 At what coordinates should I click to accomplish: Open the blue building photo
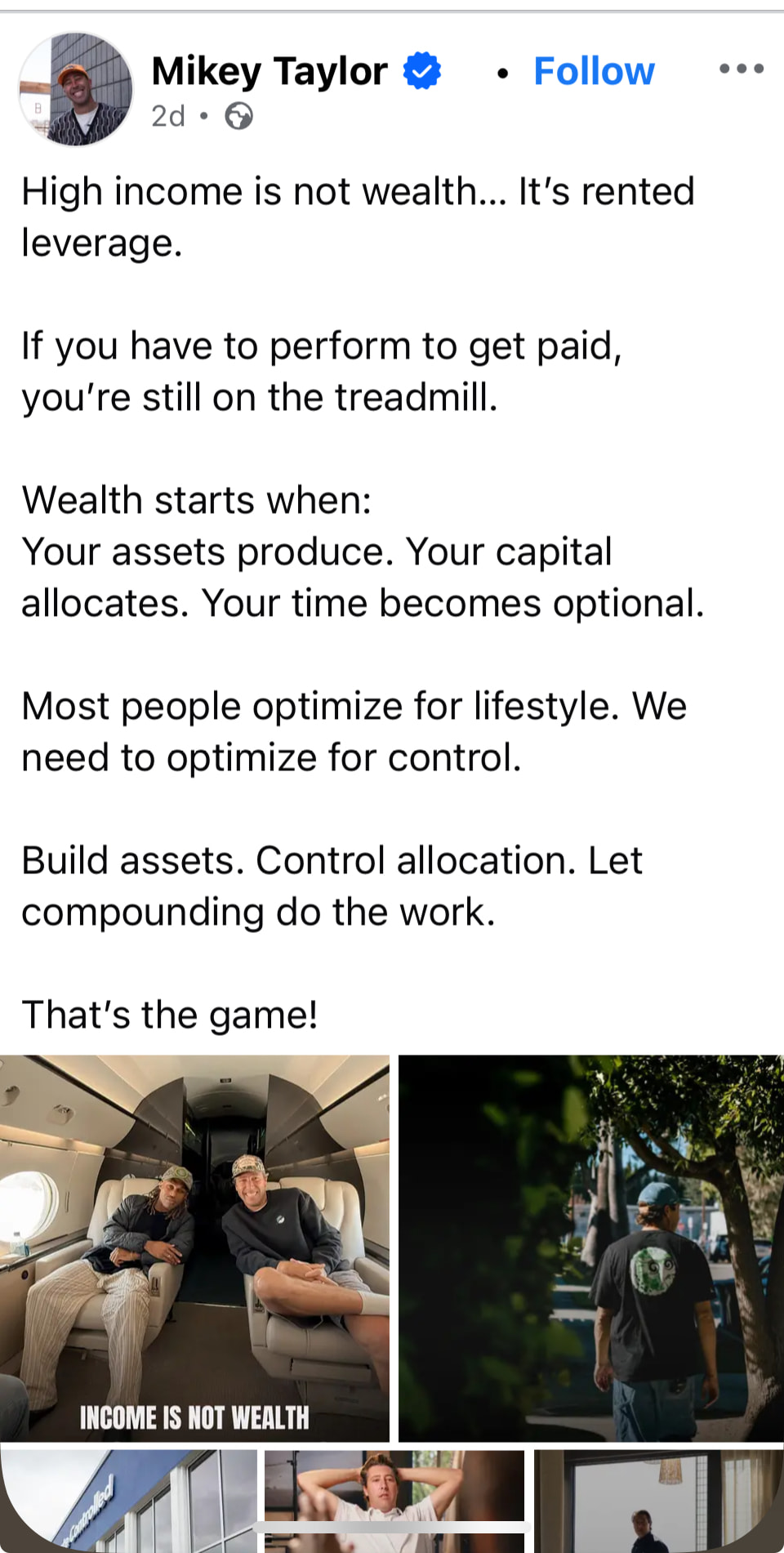tap(129, 1499)
